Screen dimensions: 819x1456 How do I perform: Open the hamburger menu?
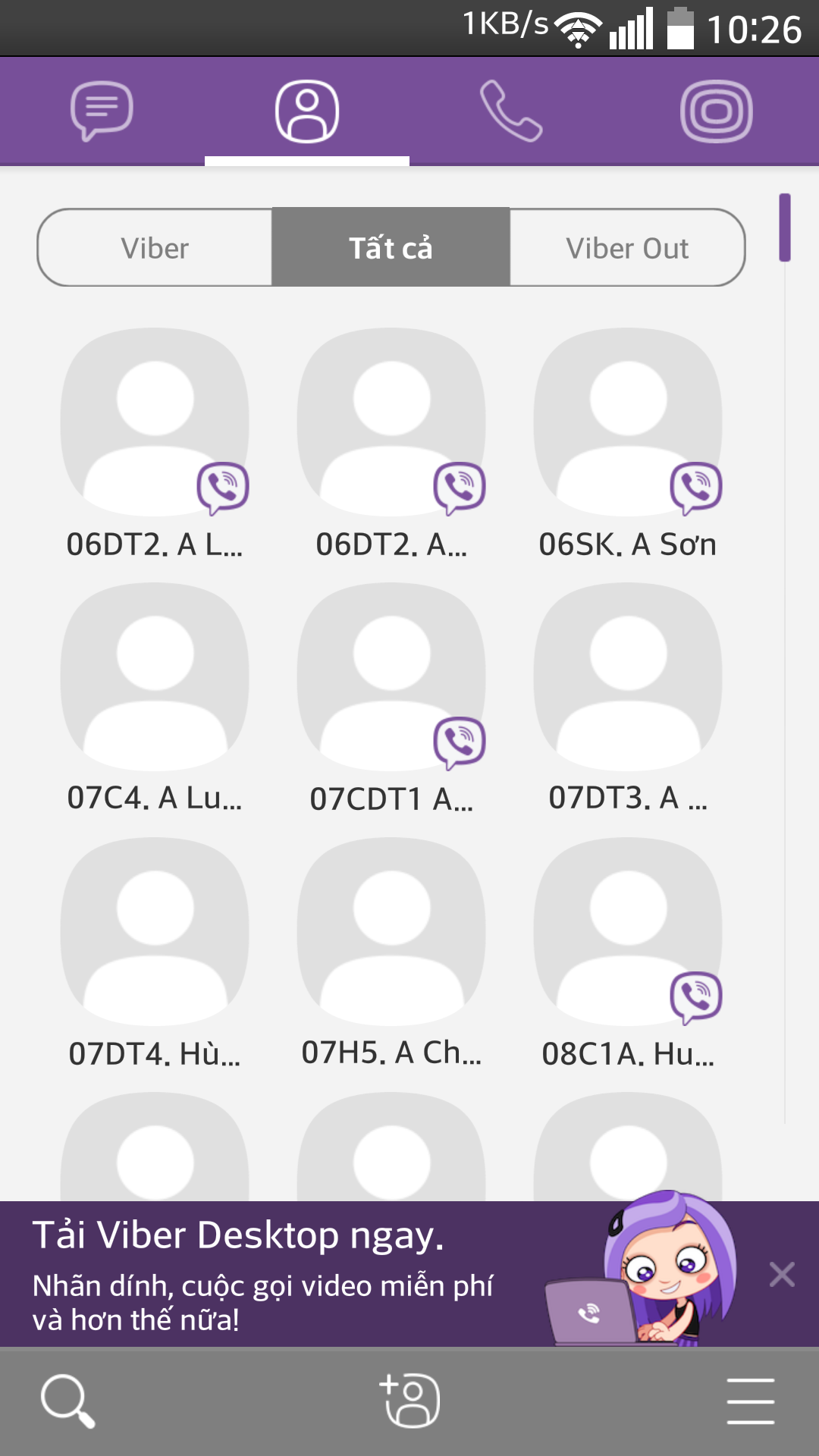pyautogui.click(x=751, y=1401)
